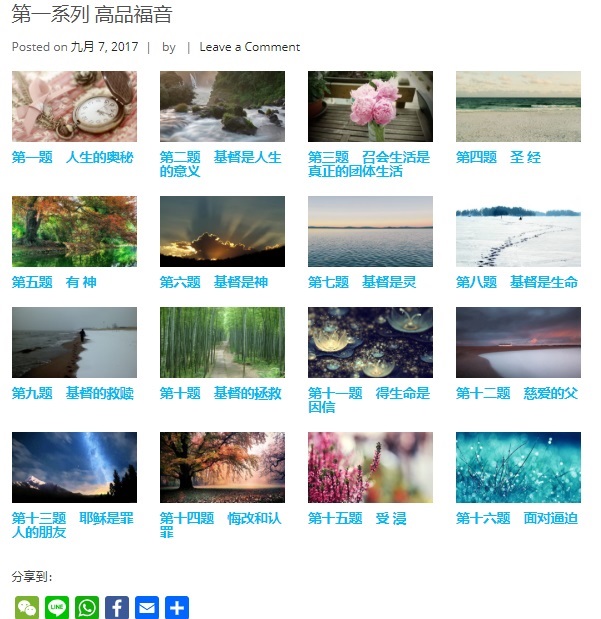Open 第二题 基督是人生的意义
This screenshot has width=601, height=619.
220,163
